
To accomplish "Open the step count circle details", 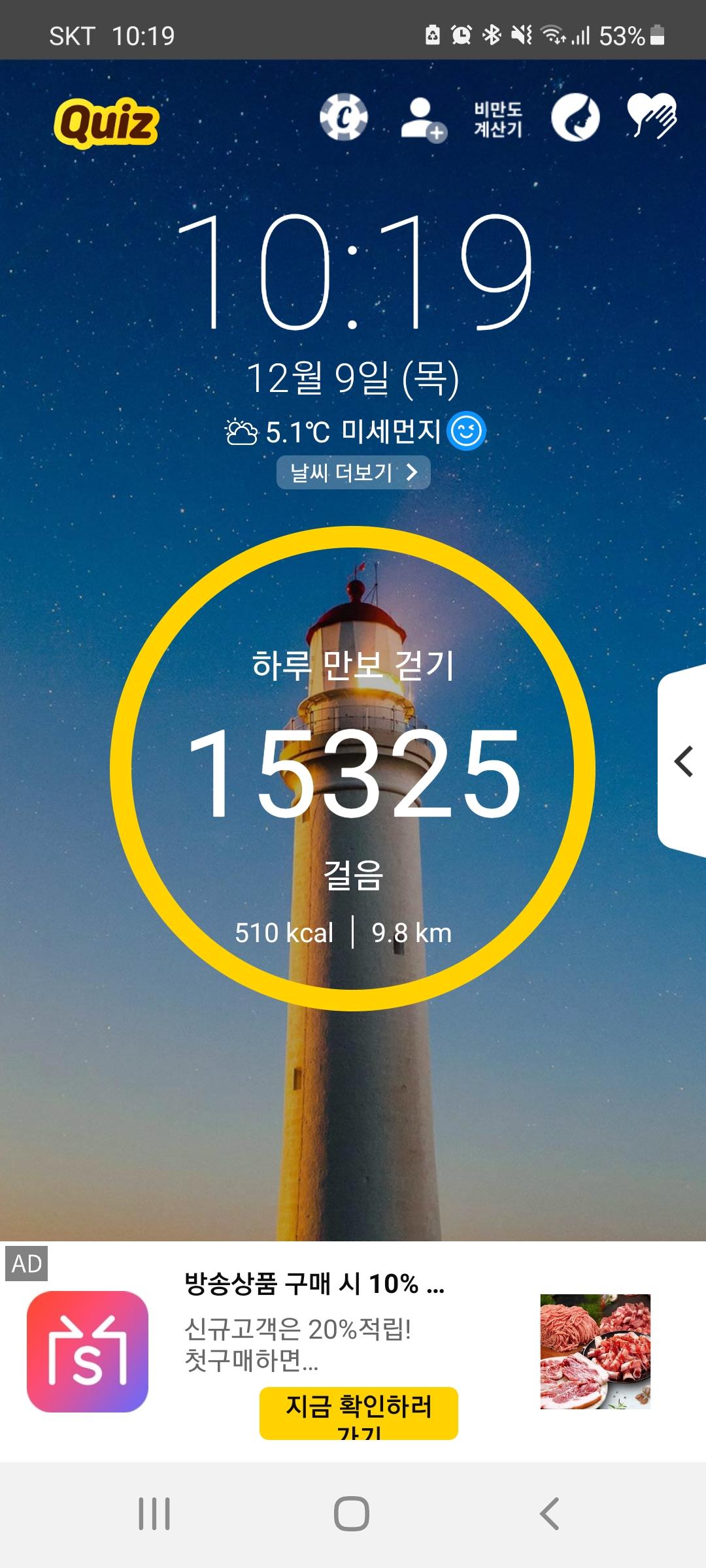I will (353, 768).
